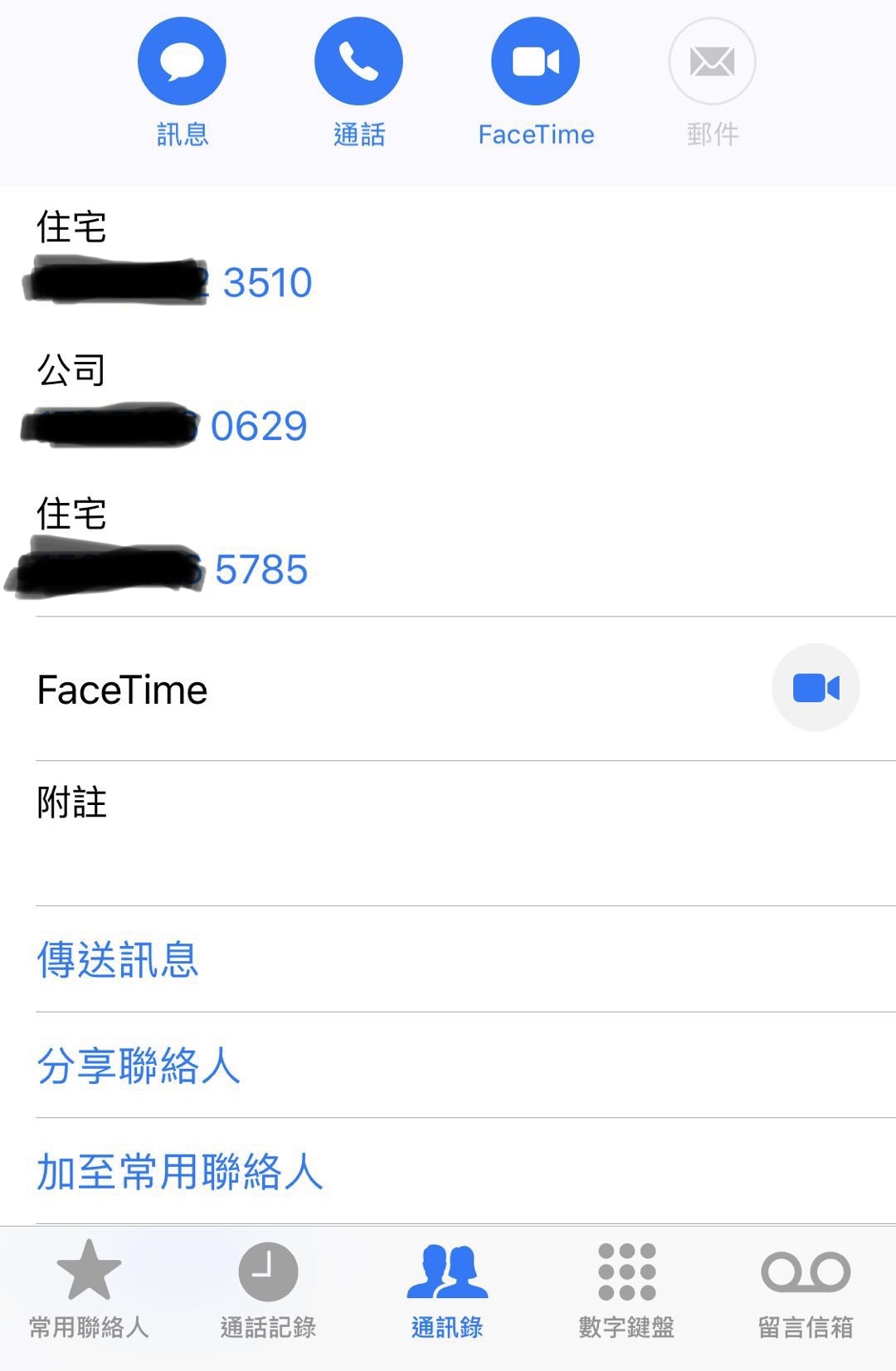Open the 數字鍵盤 keypad tab
896x1371 pixels.
(626, 1288)
